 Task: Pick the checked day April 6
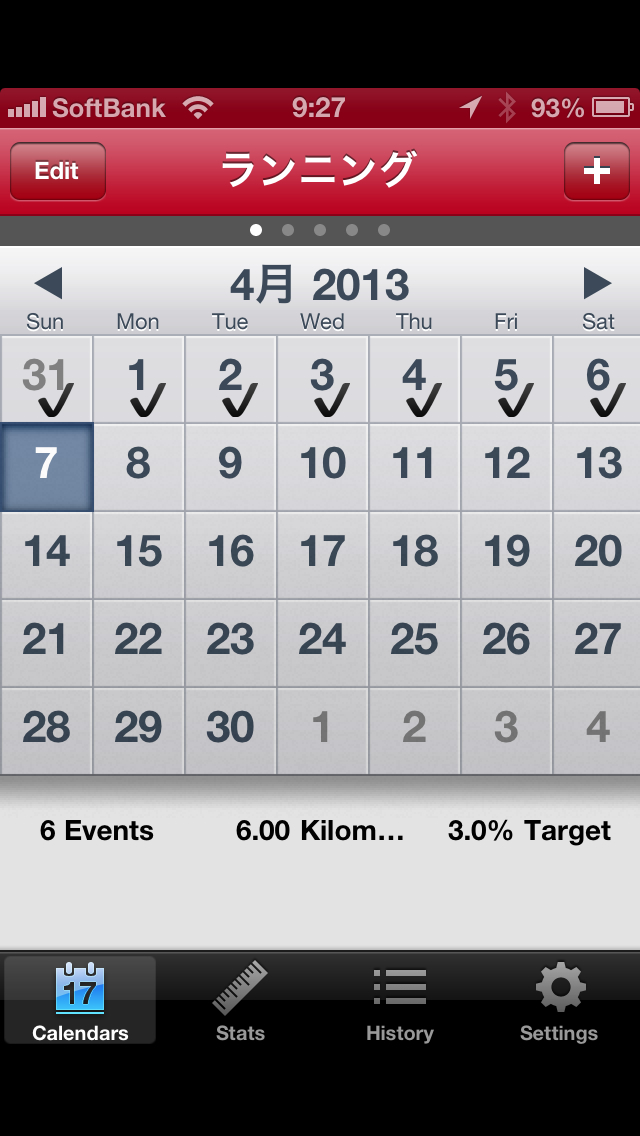[597, 380]
